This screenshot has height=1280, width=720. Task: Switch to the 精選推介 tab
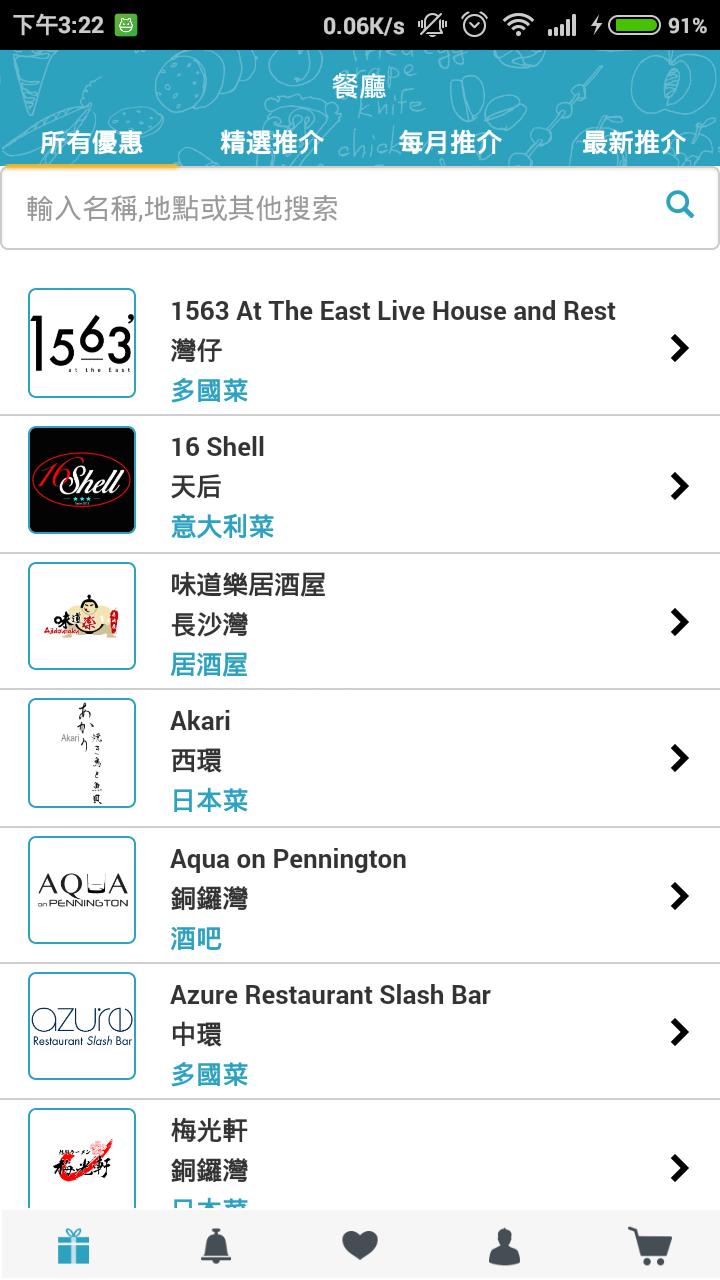tap(272, 142)
